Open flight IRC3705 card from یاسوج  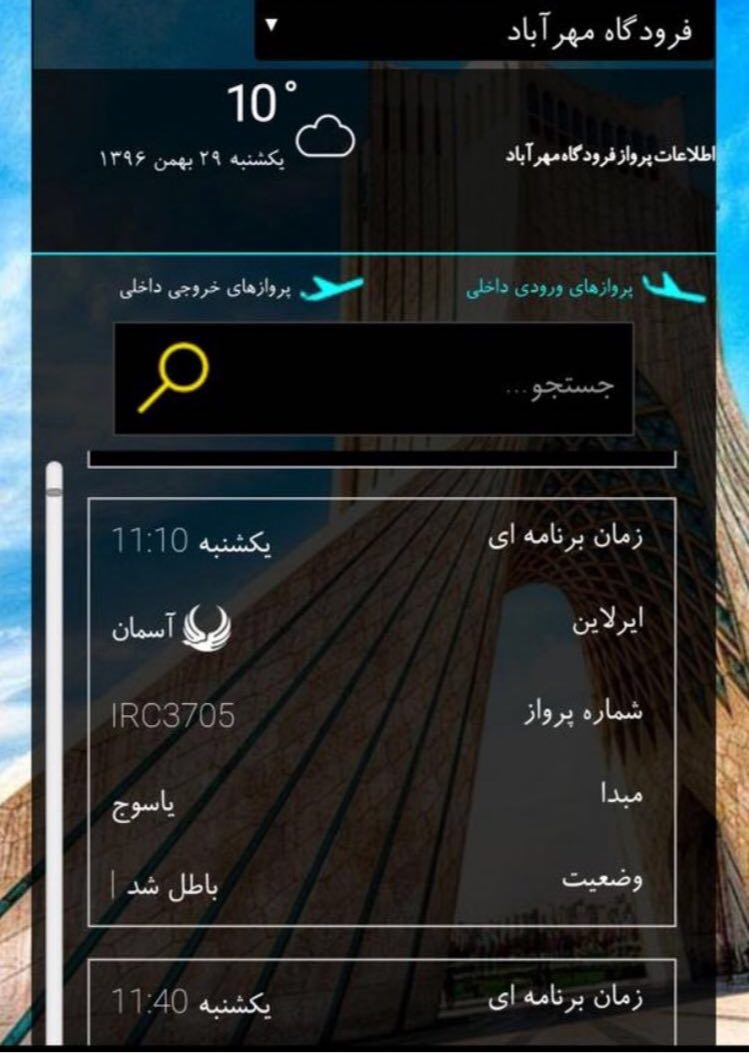[x=382, y=712]
